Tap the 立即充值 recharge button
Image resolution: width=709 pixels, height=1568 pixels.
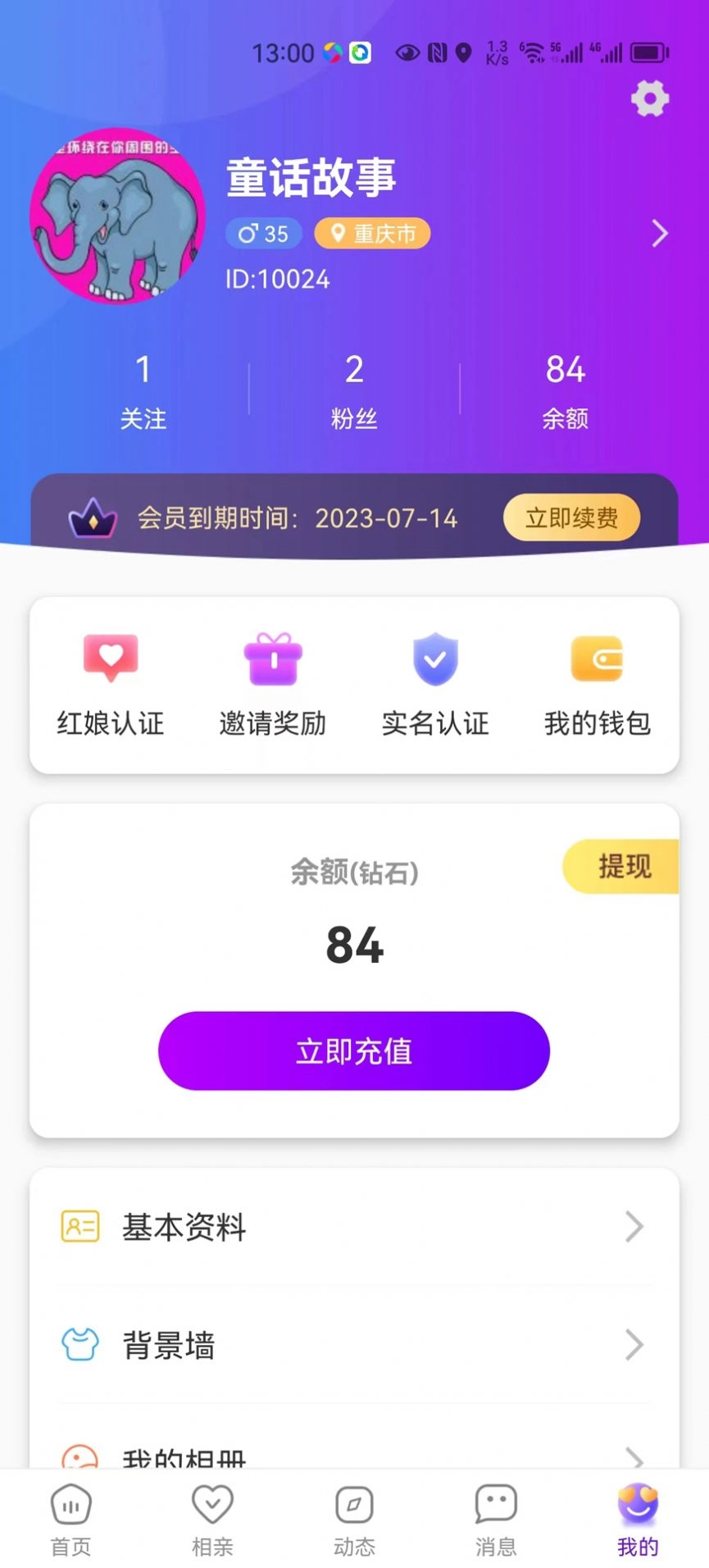pyautogui.click(x=354, y=1051)
